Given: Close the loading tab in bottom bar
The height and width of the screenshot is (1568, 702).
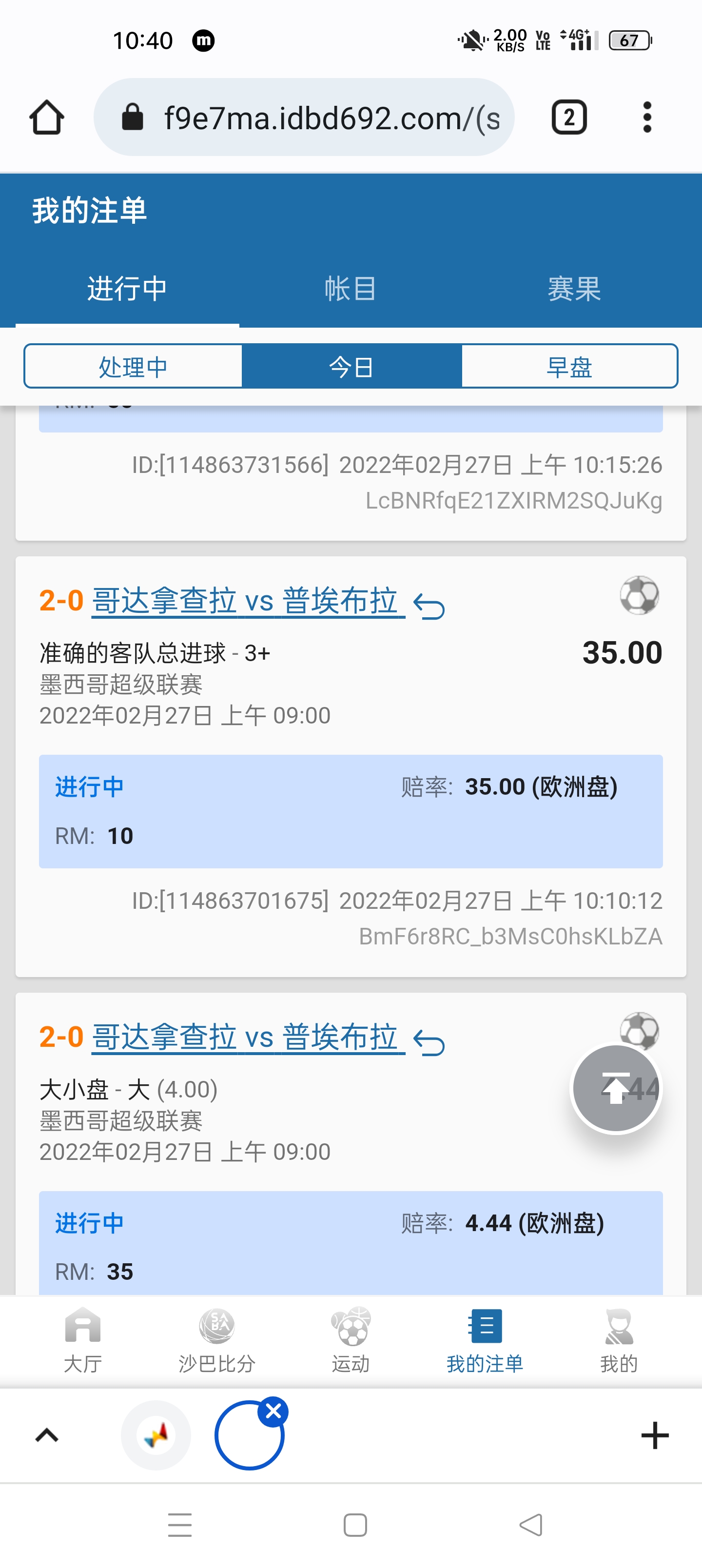Looking at the screenshot, I should pyautogui.click(x=273, y=1411).
